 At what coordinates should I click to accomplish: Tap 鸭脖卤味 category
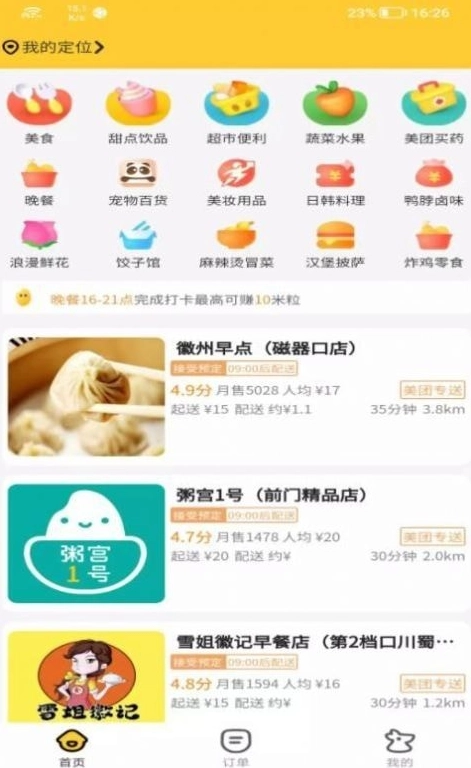click(x=434, y=182)
